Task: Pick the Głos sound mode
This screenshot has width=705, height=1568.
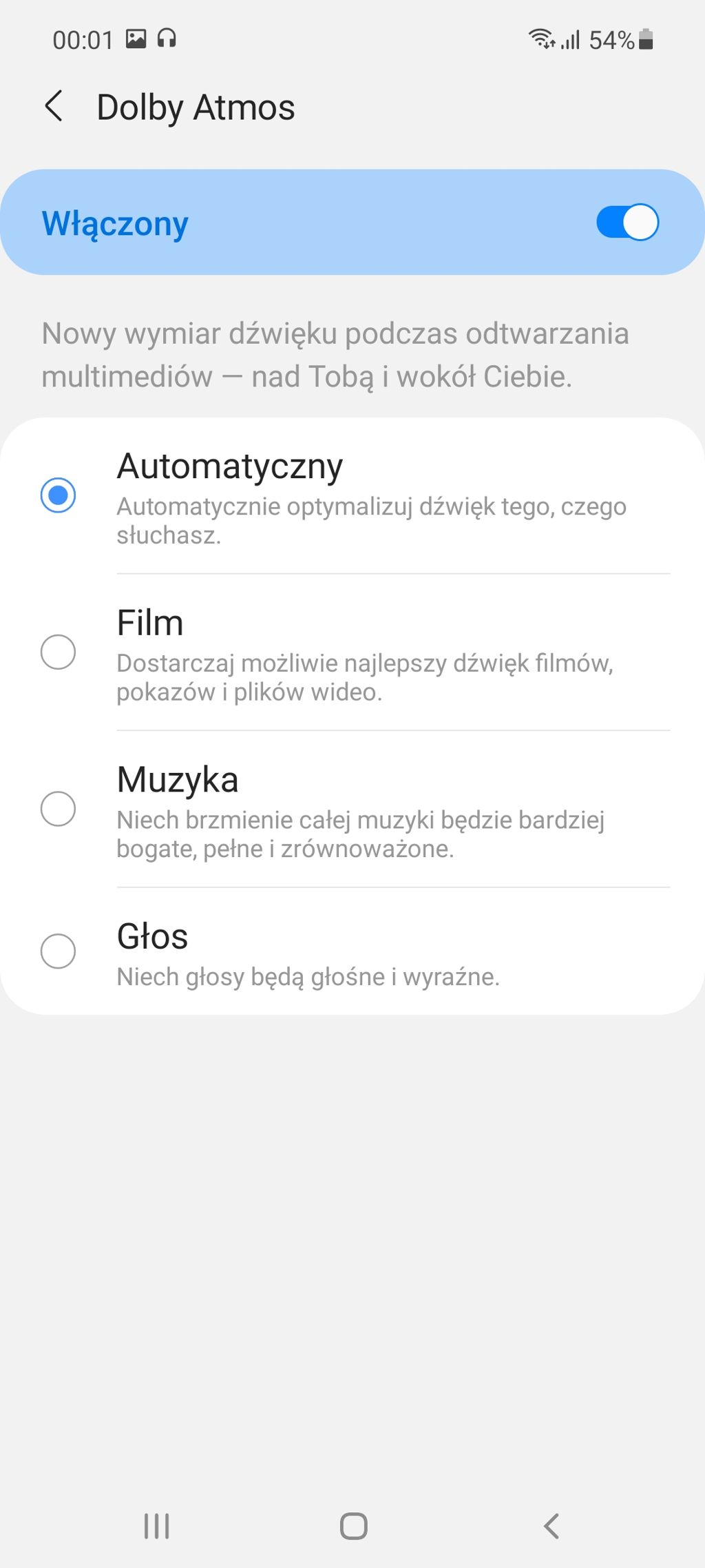Action: pos(59,951)
